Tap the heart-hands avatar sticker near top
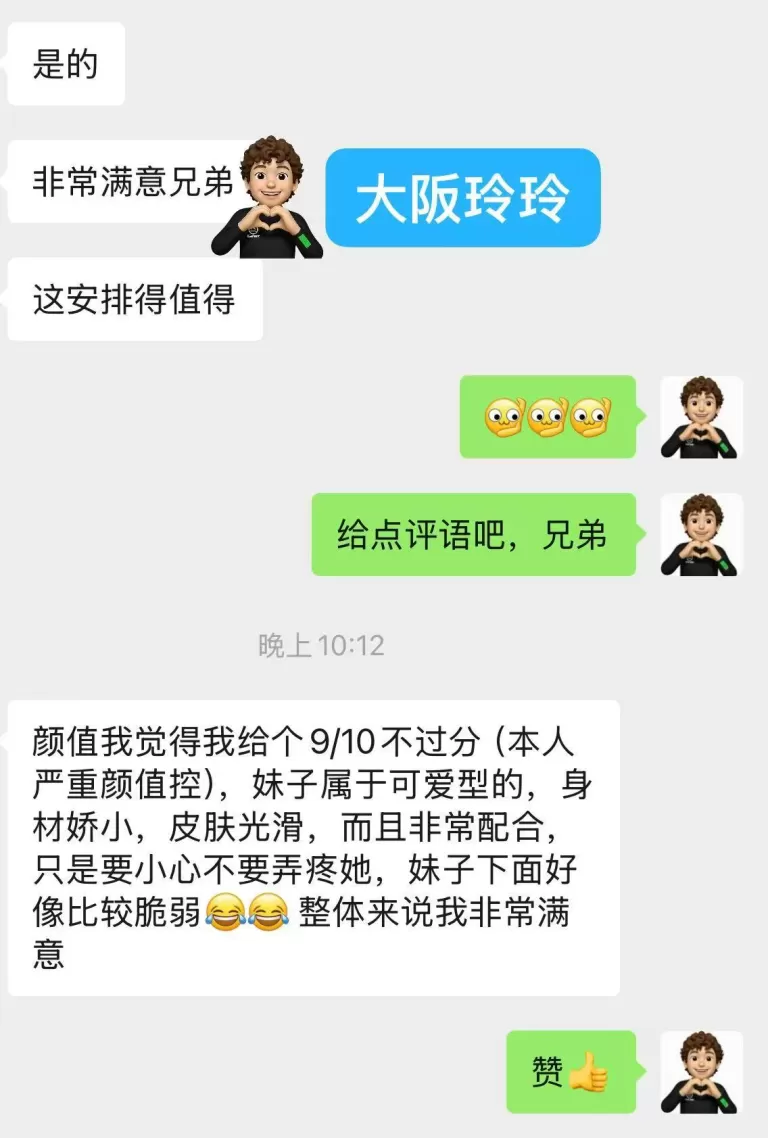This screenshot has width=768, height=1138. click(270, 195)
